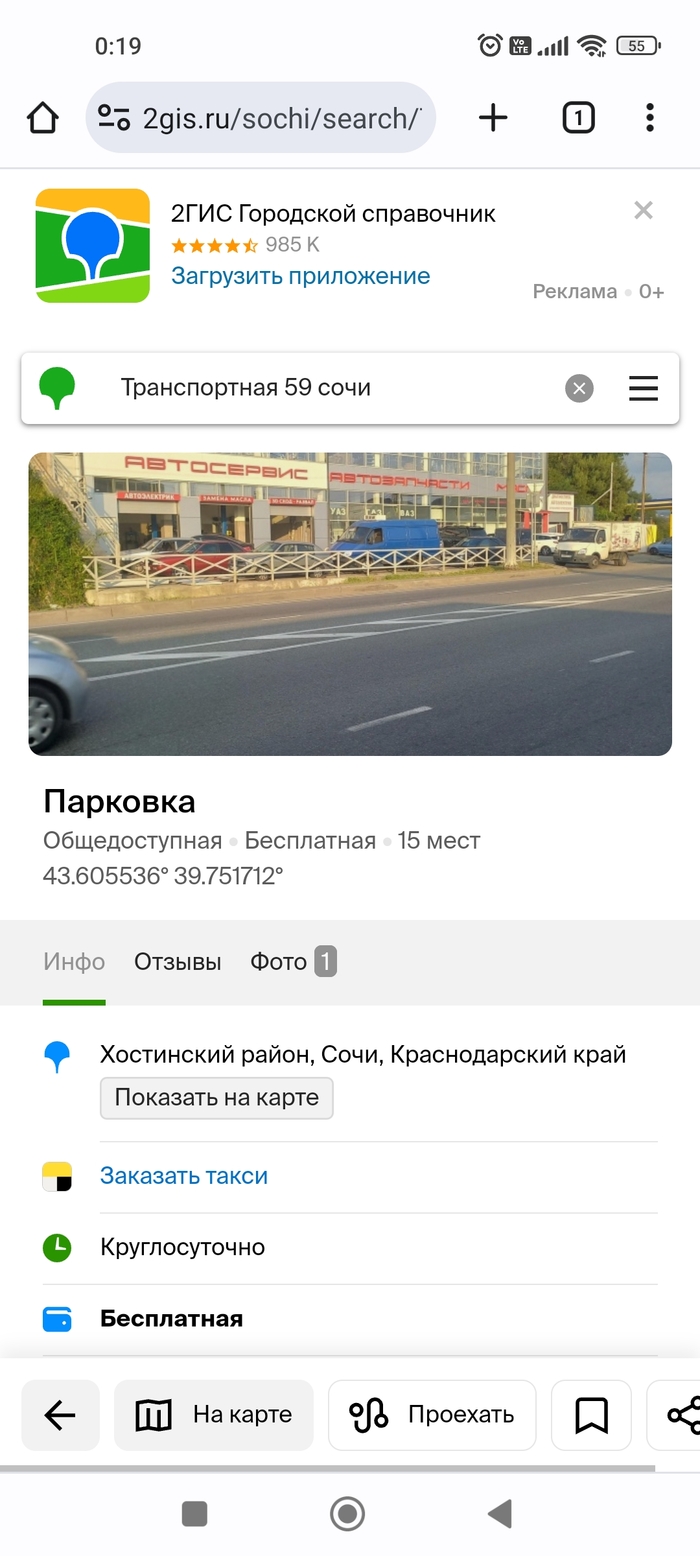The height and width of the screenshot is (1556, 700).
Task: Open the 2GIS hamburger menu
Action: [643, 388]
